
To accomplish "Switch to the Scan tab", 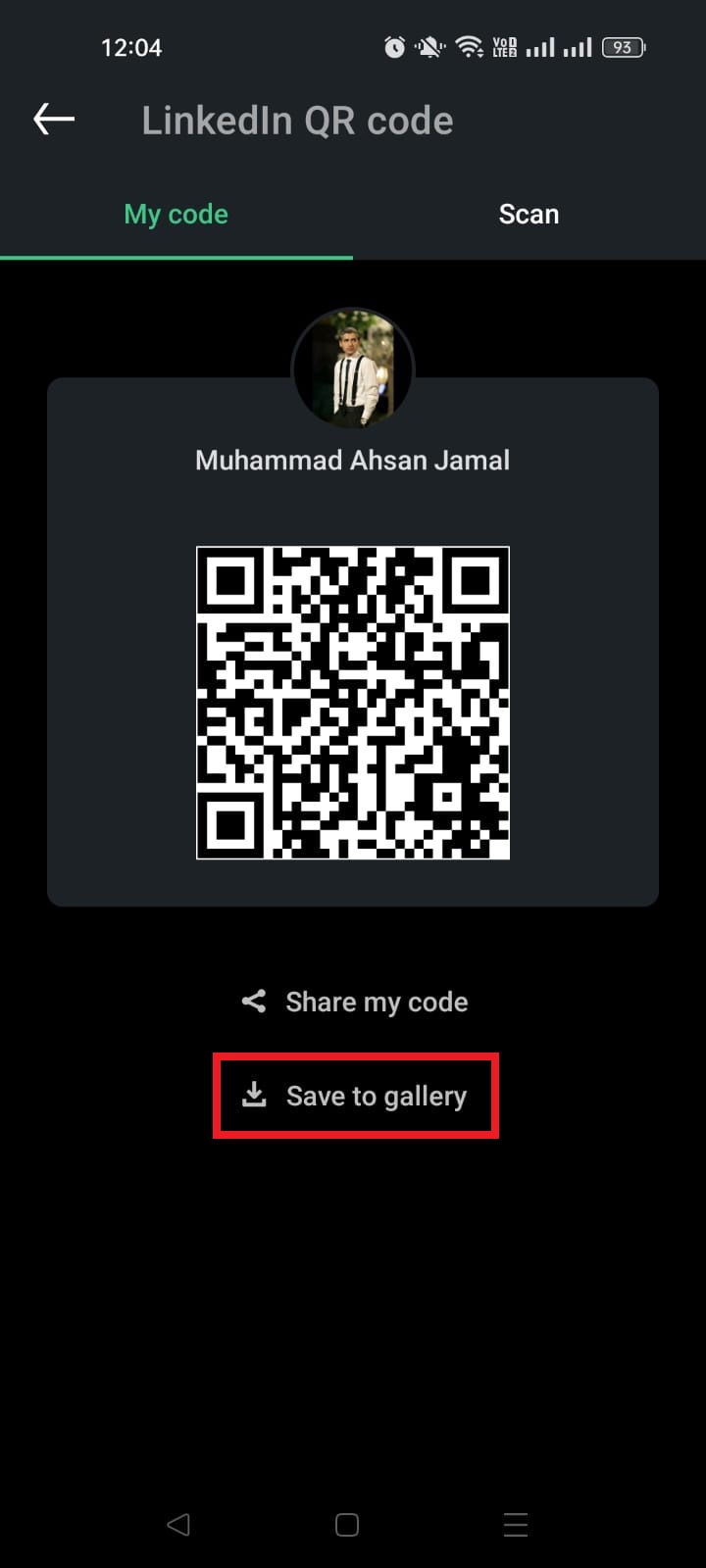I will point(529,214).
